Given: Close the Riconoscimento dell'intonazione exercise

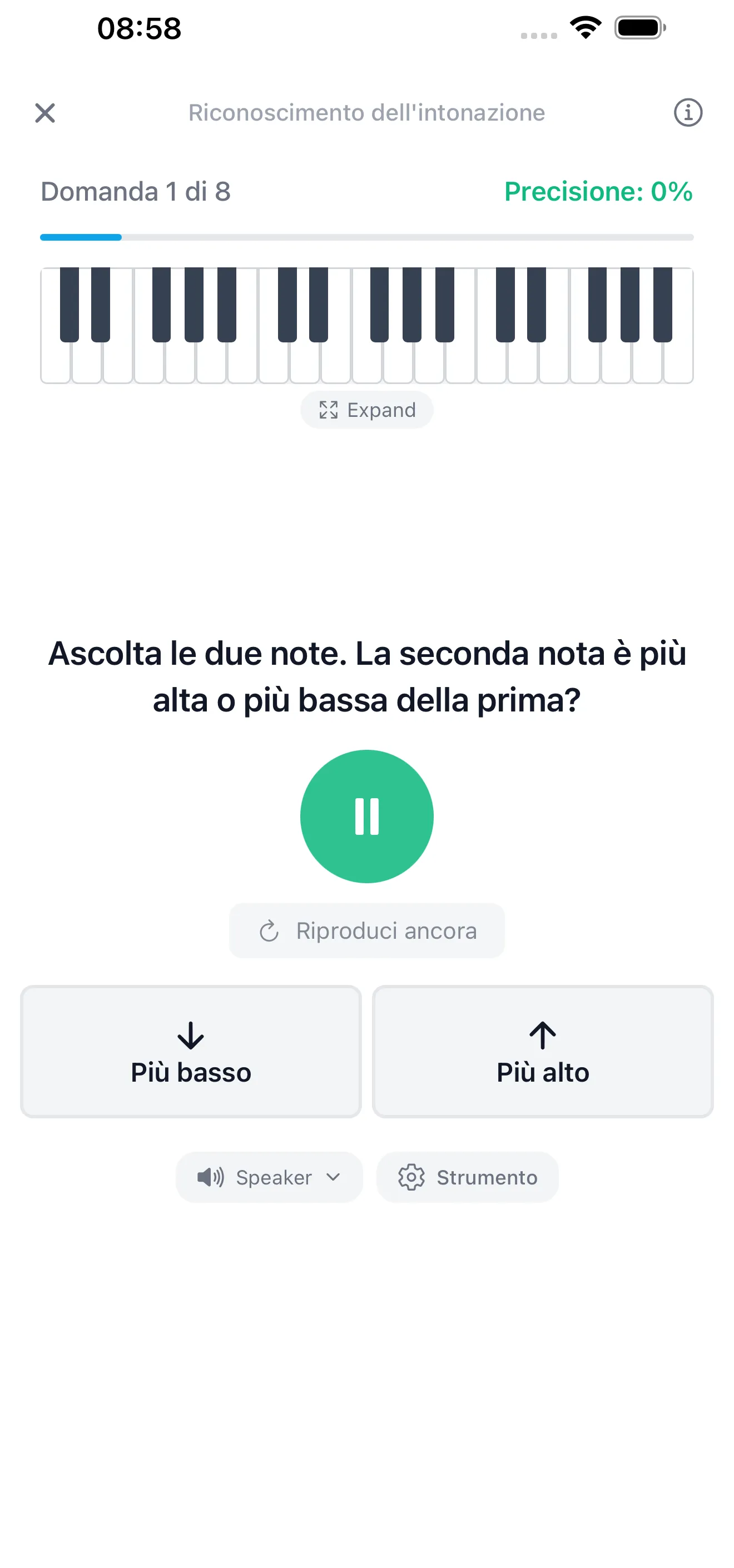Looking at the screenshot, I should [x=44, y=113].
